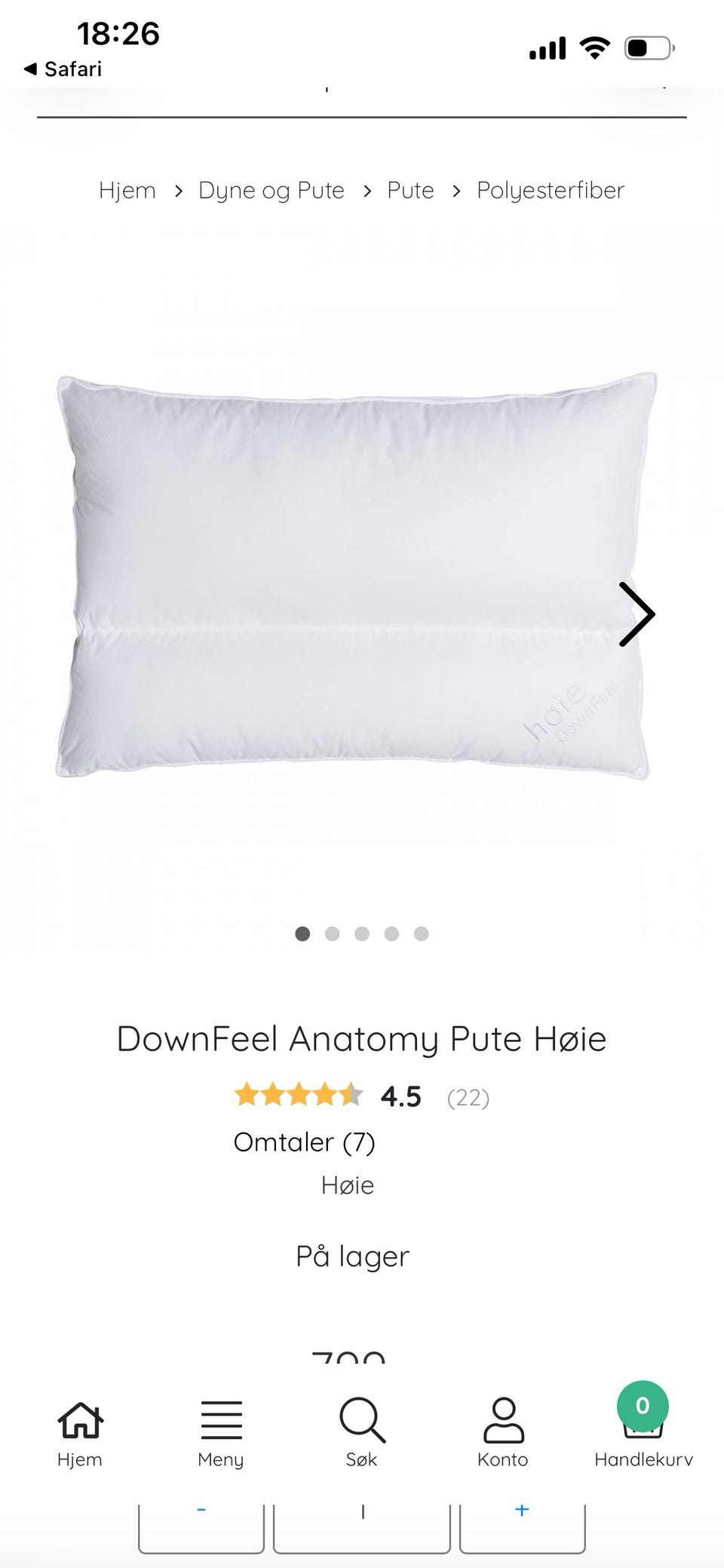Image resolution: width=724 pixels, height=1568 pixels.
Task: Open the pillow product image
Action: (x=354, y=576)
